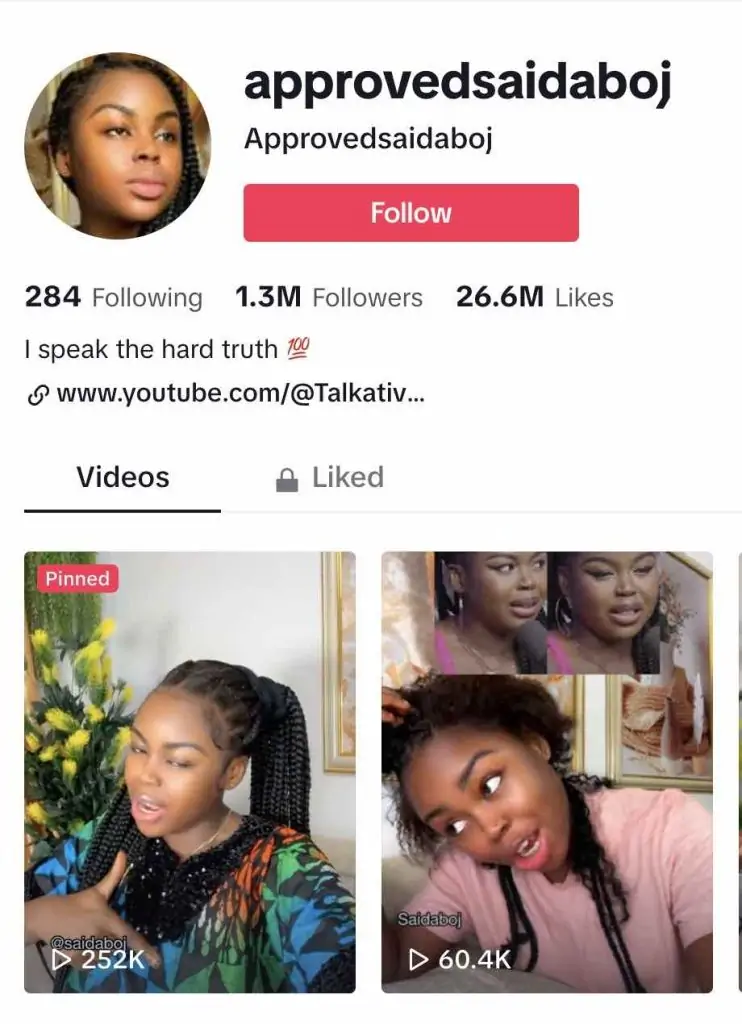
Task: Open the YouTube link in the bio
Action: tap(240, 394)
